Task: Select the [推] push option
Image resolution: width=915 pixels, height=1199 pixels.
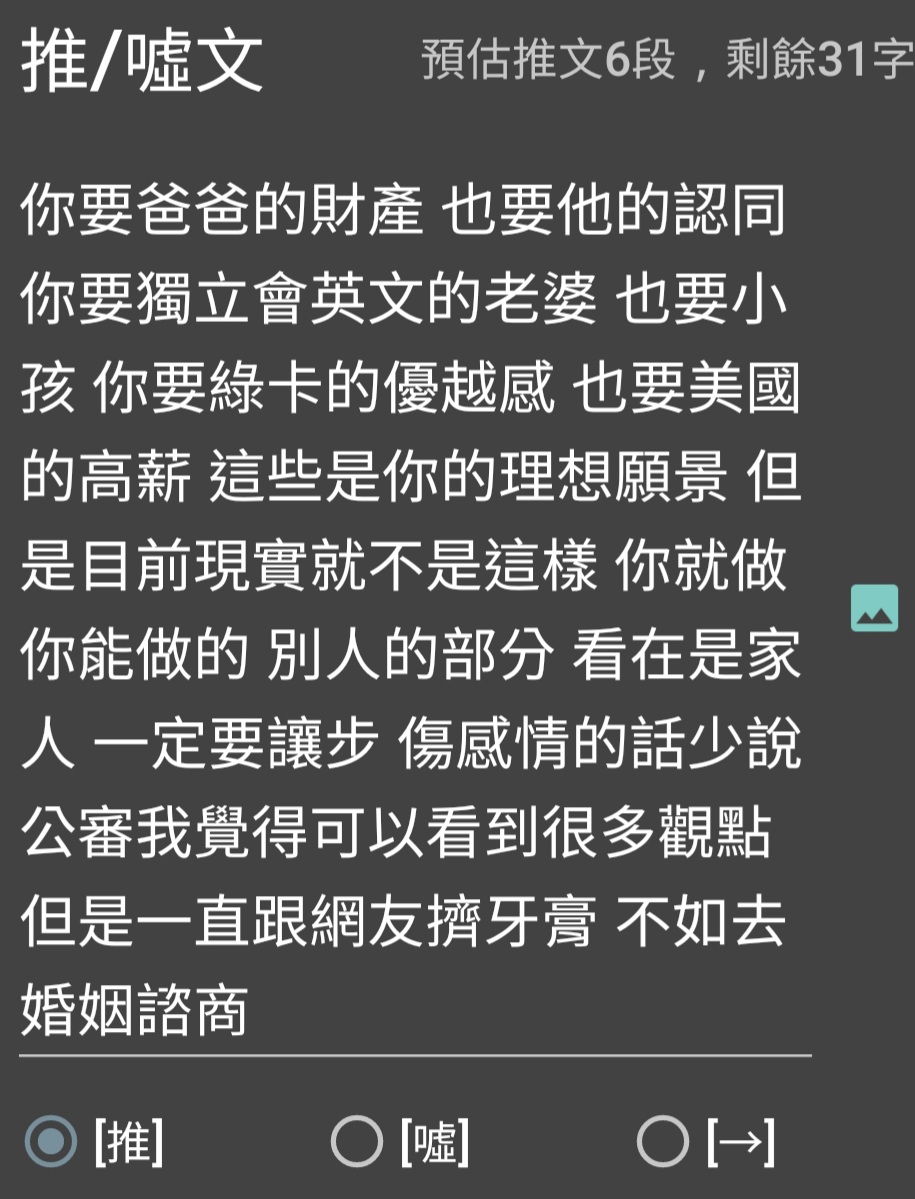Action: (50, 1141)
